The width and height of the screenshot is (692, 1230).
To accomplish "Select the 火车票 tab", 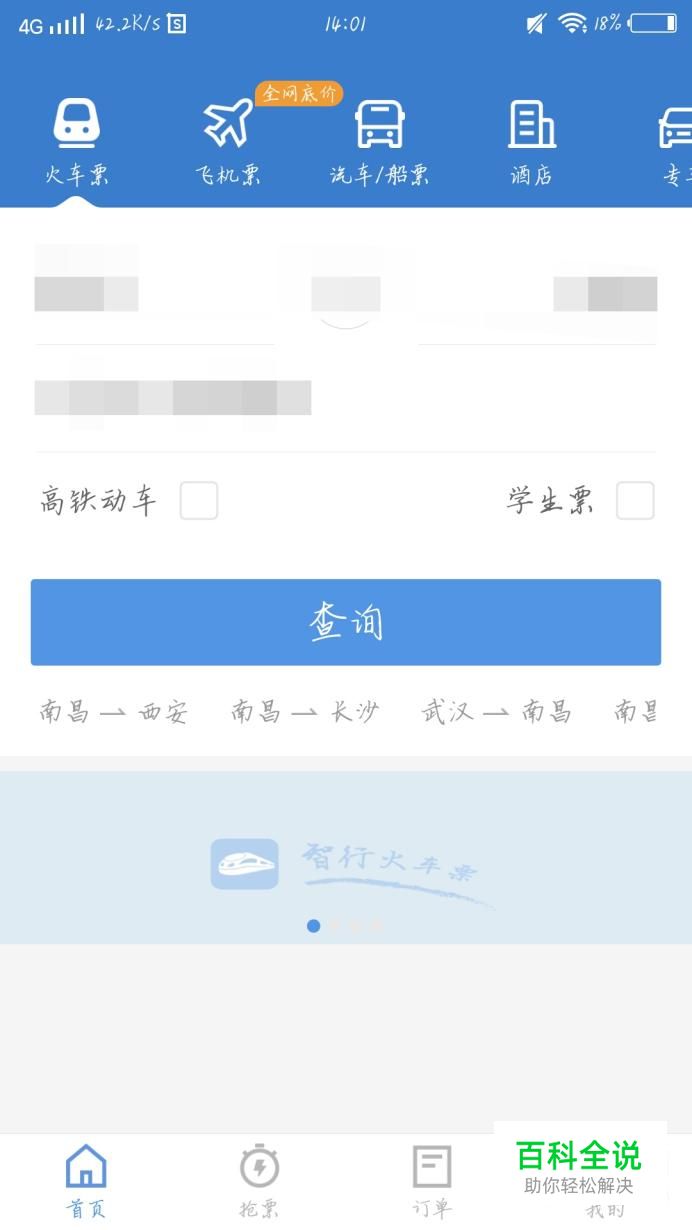I will tap(77, 143).
